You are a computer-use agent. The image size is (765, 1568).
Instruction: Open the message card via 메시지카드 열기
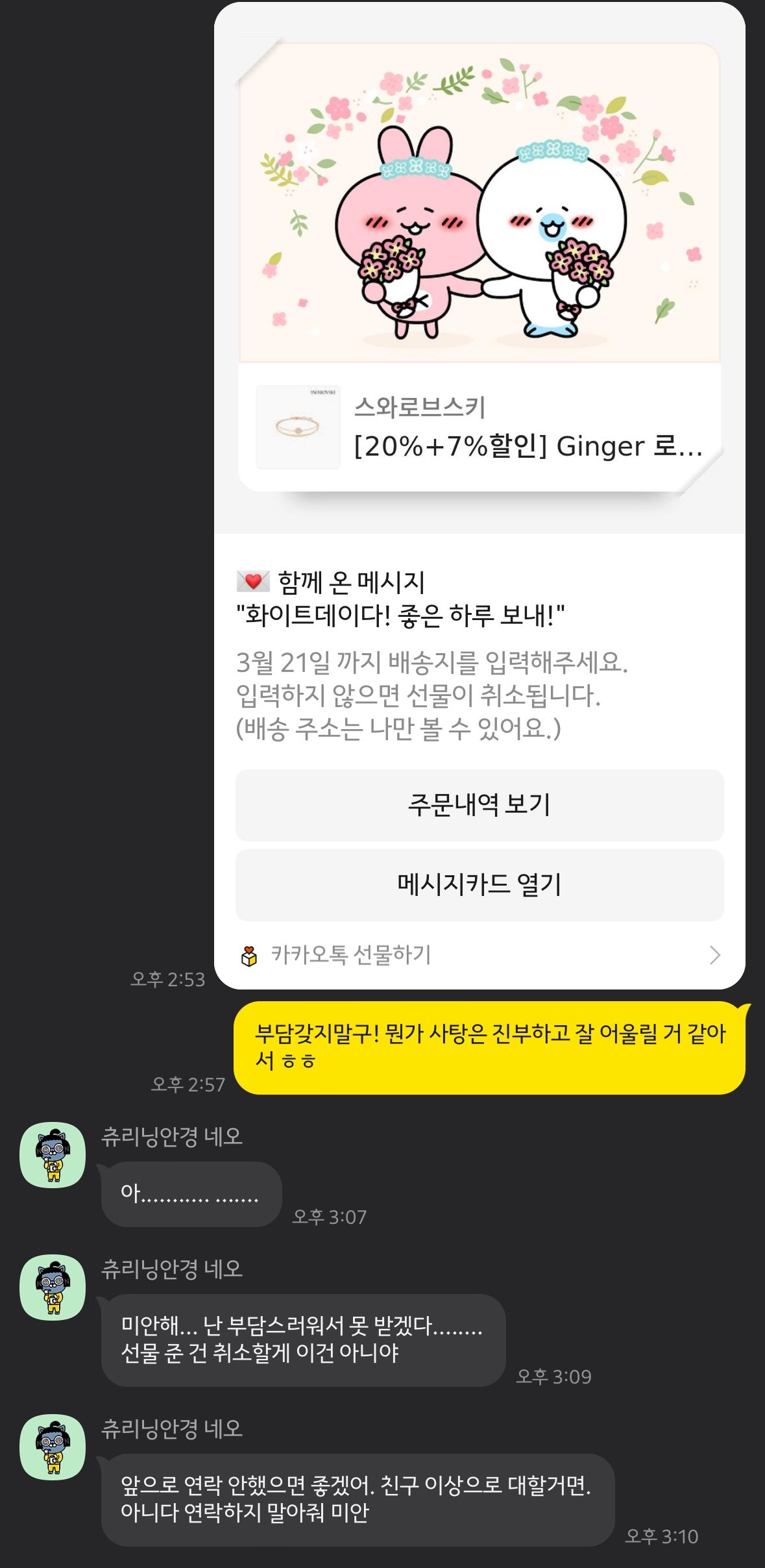pos(479,884)
